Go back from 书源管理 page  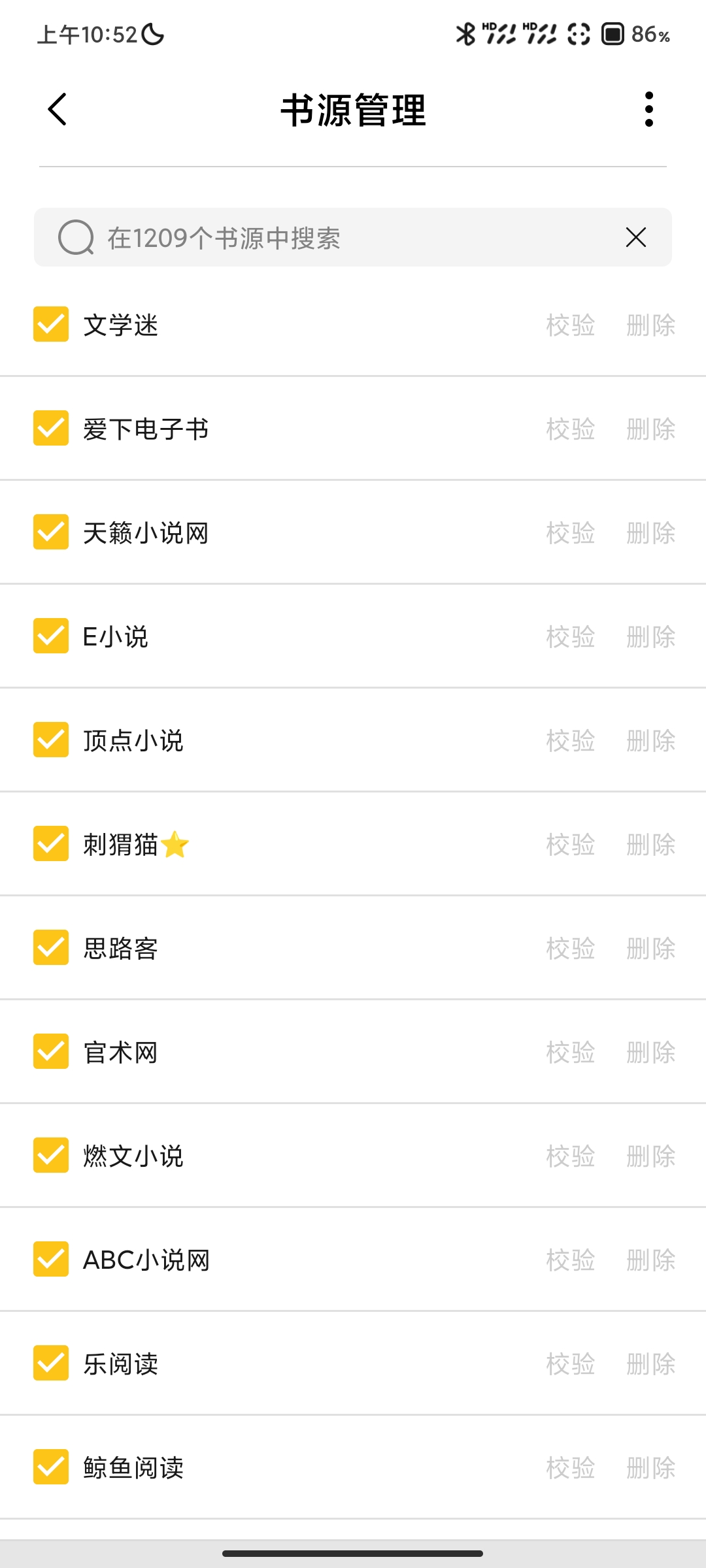click(x=58, y=109)
